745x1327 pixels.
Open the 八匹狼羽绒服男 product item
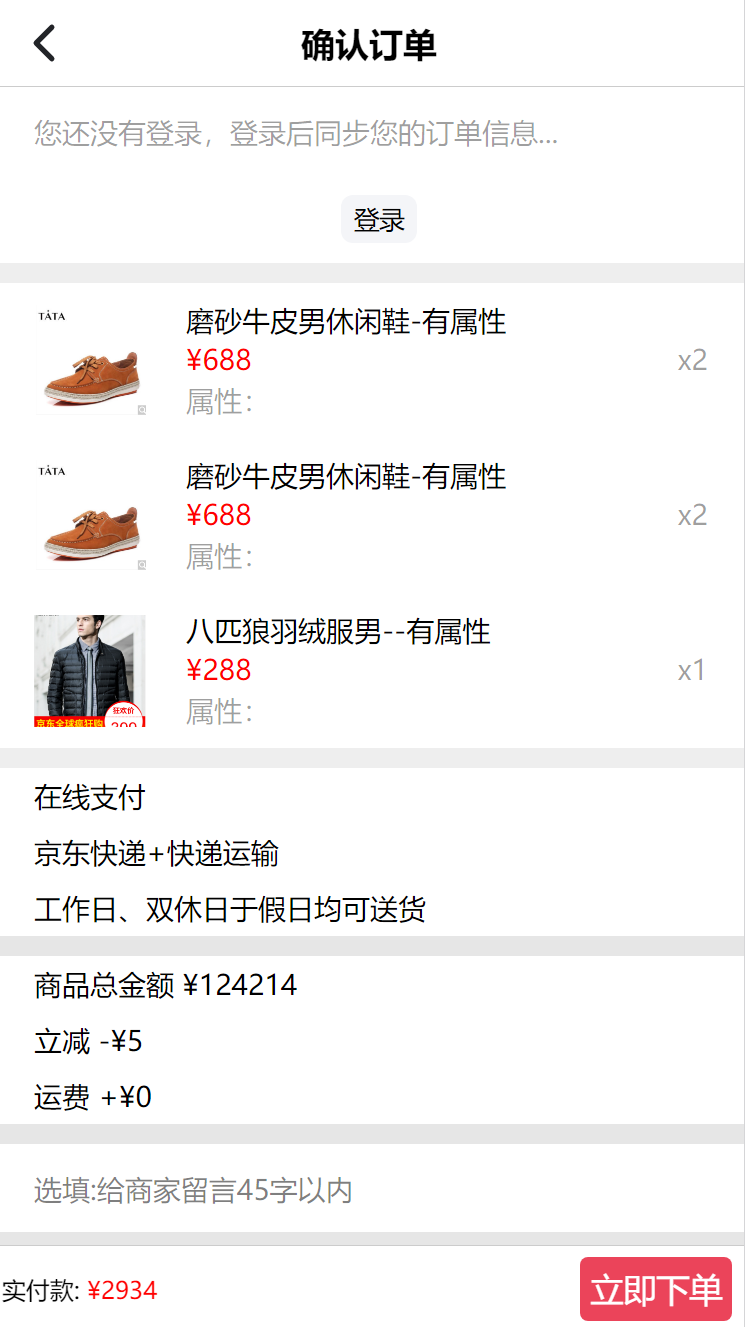pyautogui.click(x=338, y=632)
